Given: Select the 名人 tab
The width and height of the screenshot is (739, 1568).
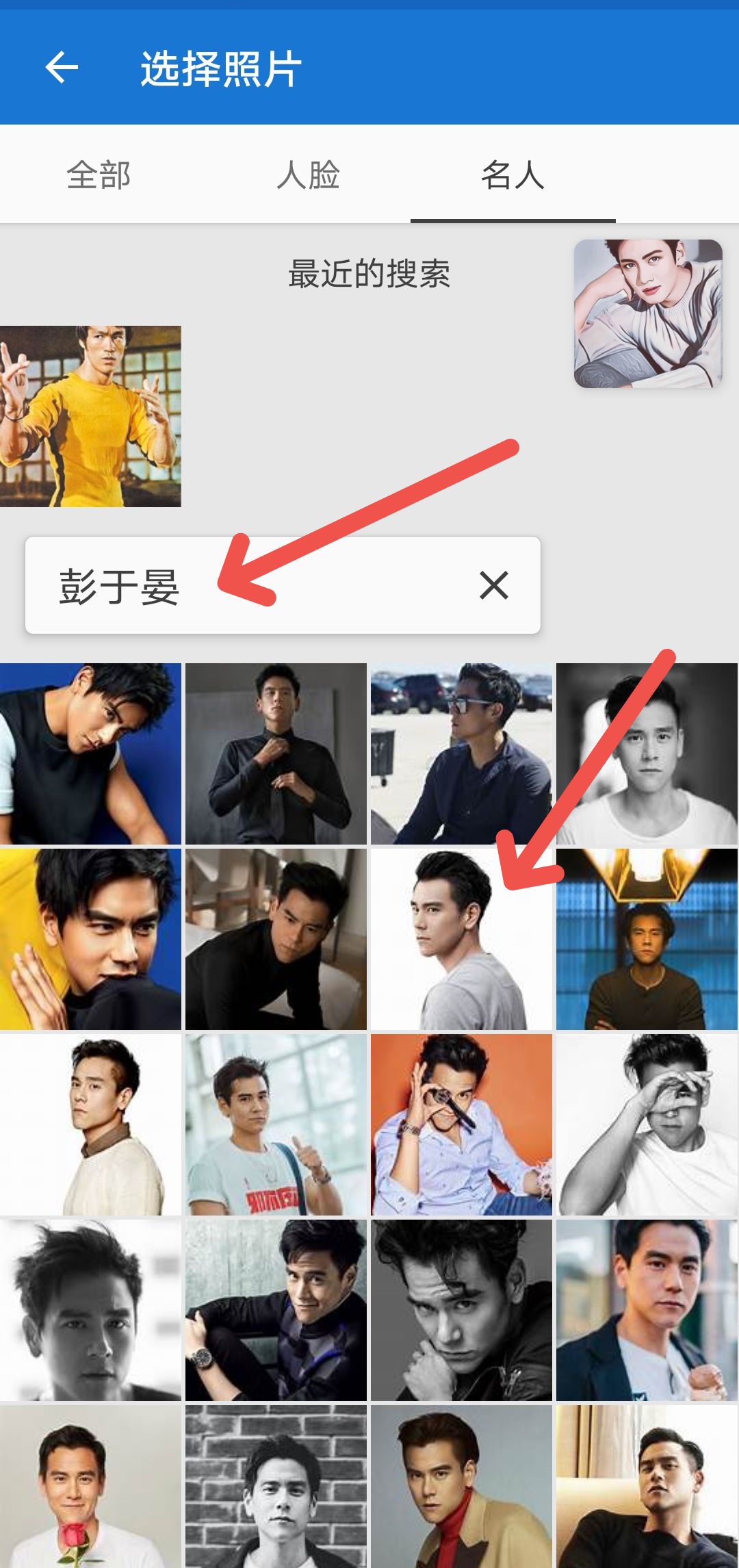Looking at the screenshot, I should tap(513, 175).
